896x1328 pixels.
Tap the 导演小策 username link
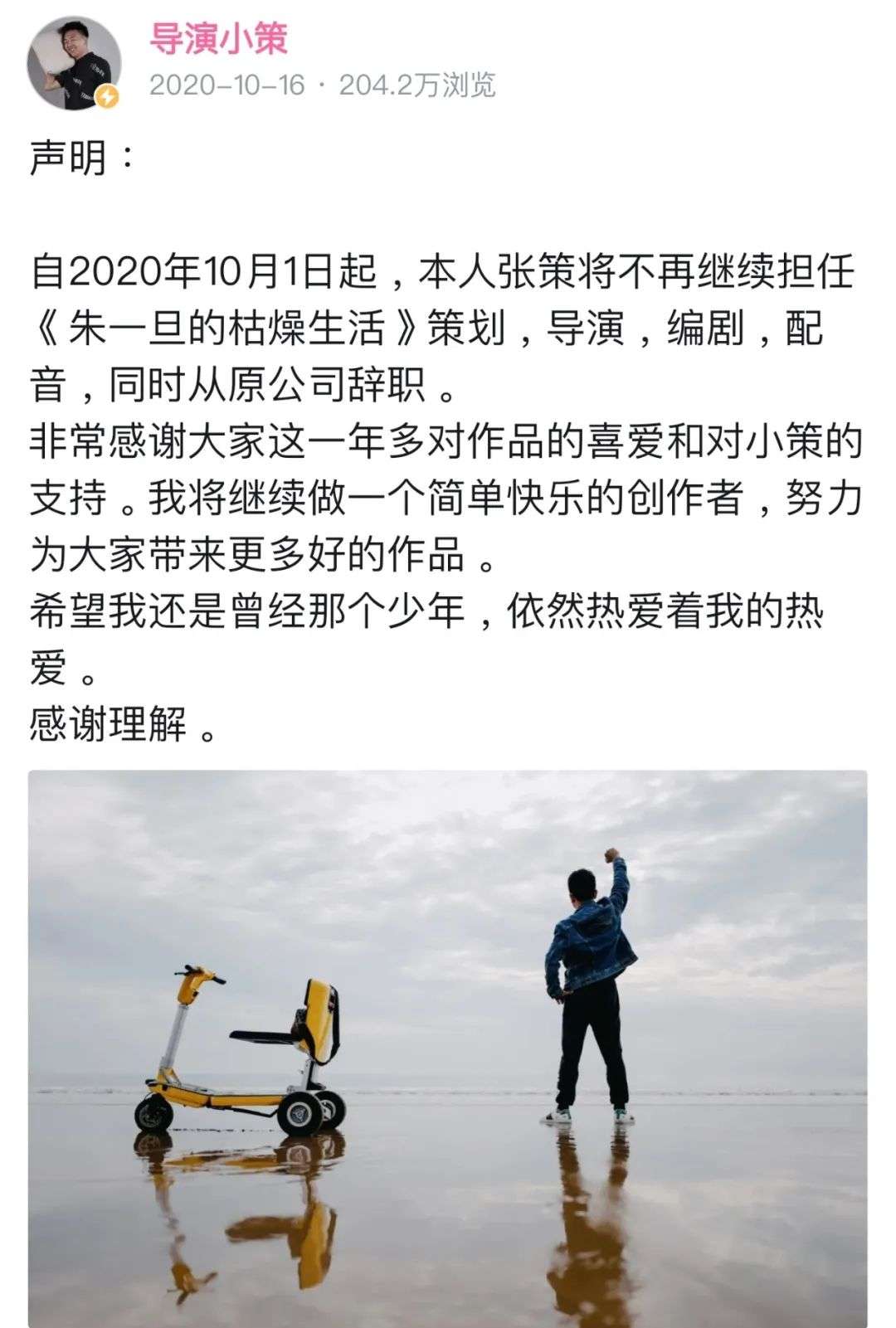point(219,39)
